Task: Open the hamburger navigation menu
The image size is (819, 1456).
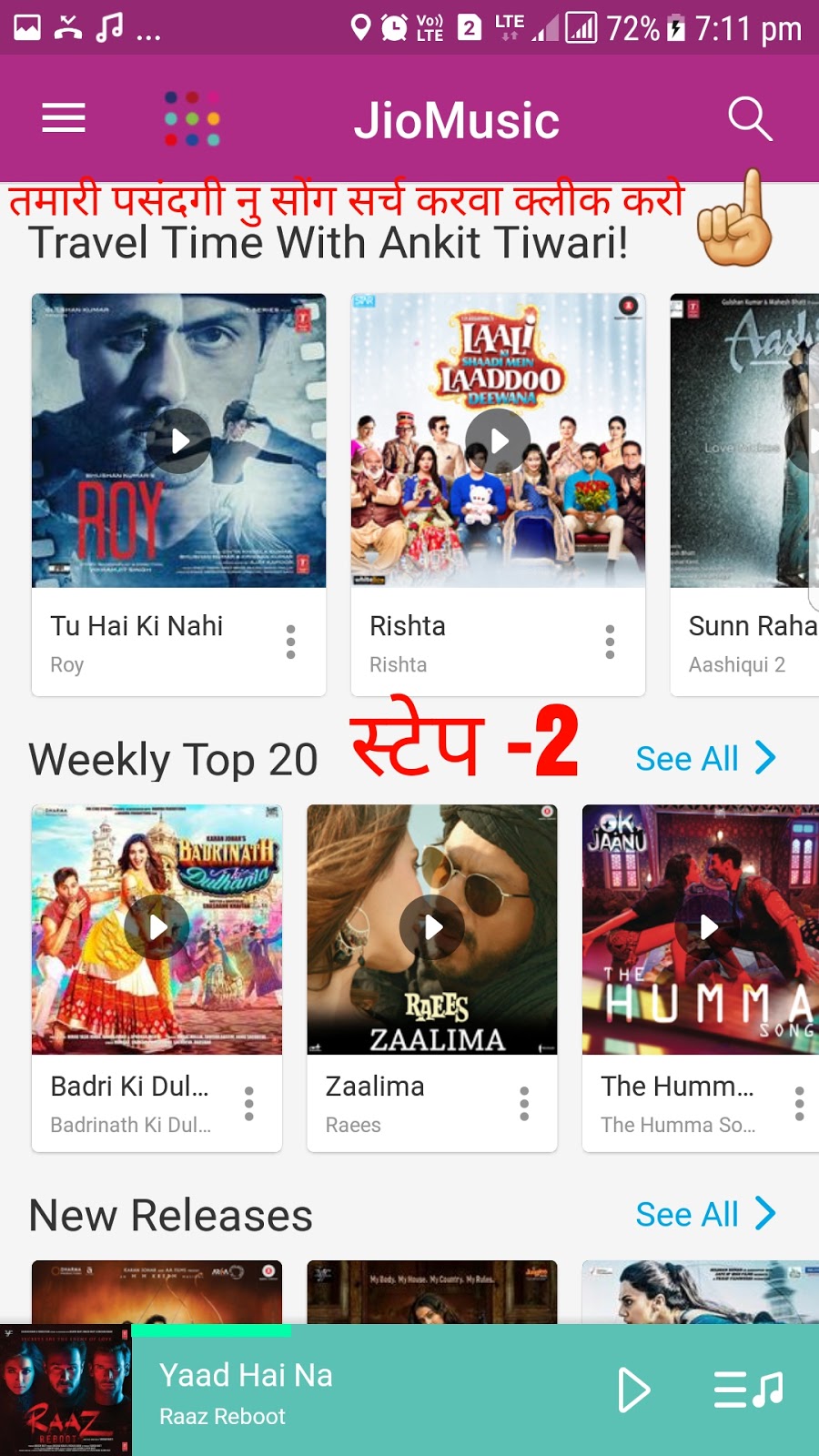Action: [64, 118]
